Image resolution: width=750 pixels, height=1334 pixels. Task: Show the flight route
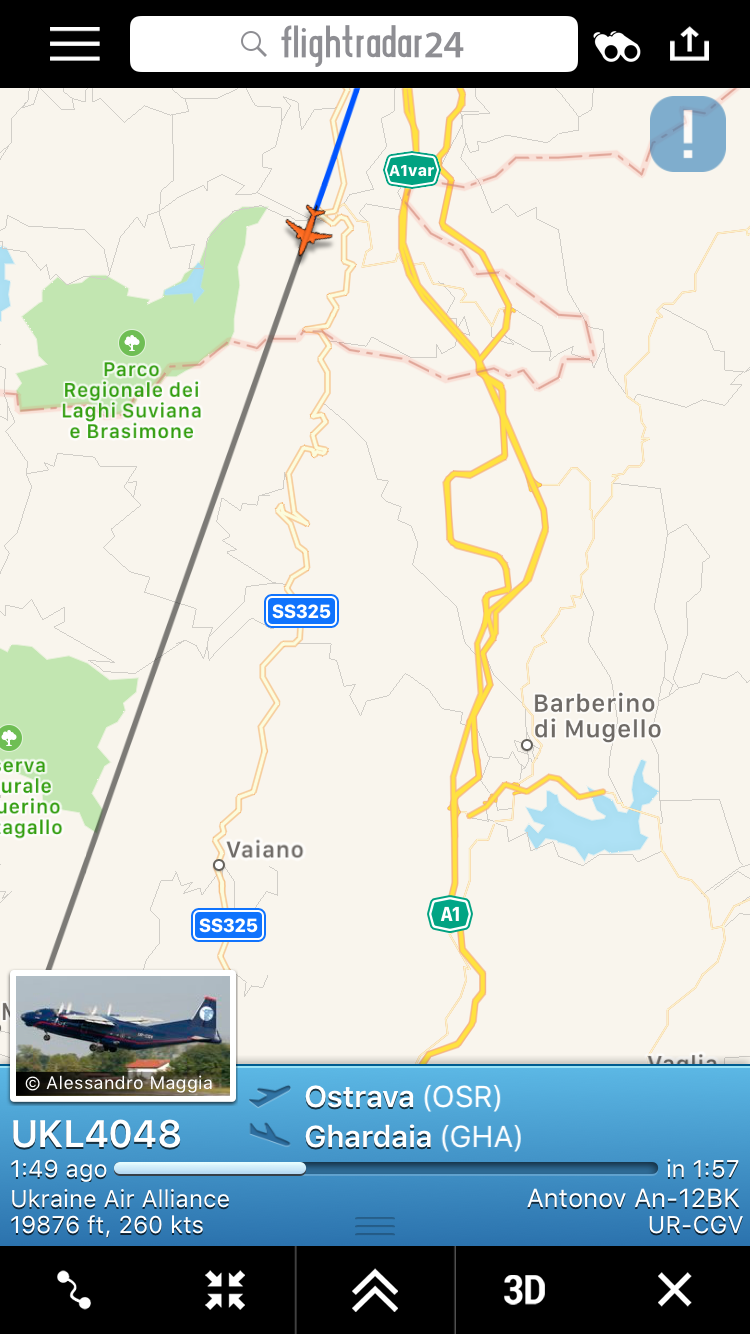pyautogui.click(x=75, y=1290)
